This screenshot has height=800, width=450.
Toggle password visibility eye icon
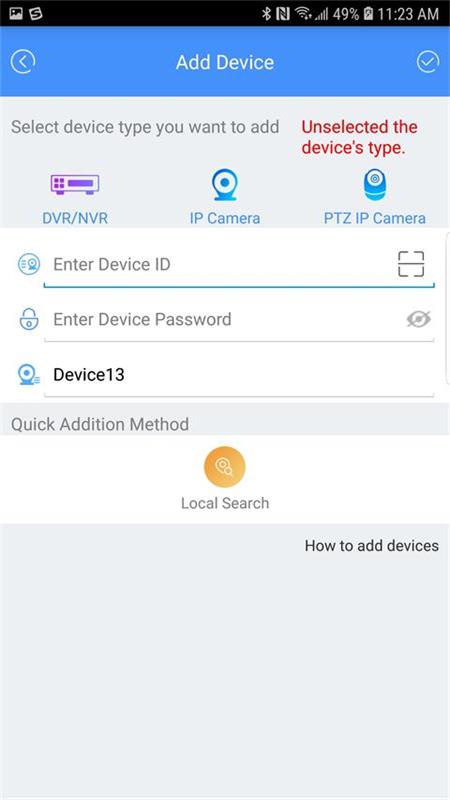[x=418, y=319]
